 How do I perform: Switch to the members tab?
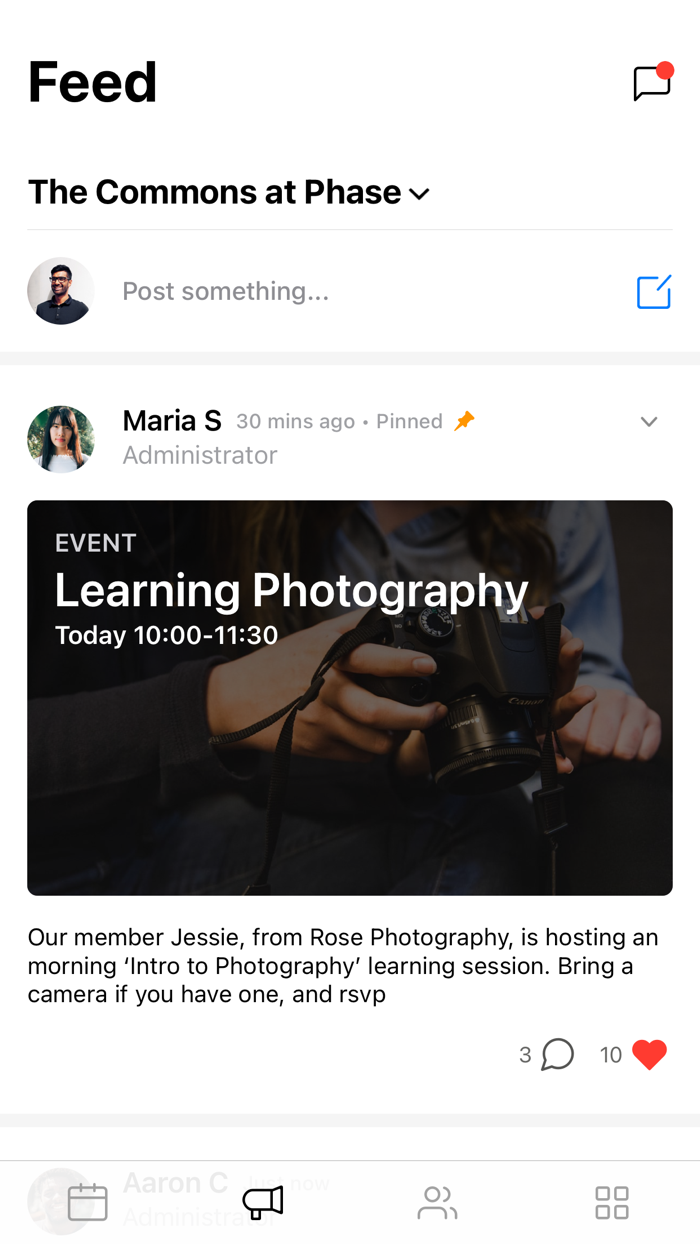coord(437,1202)
